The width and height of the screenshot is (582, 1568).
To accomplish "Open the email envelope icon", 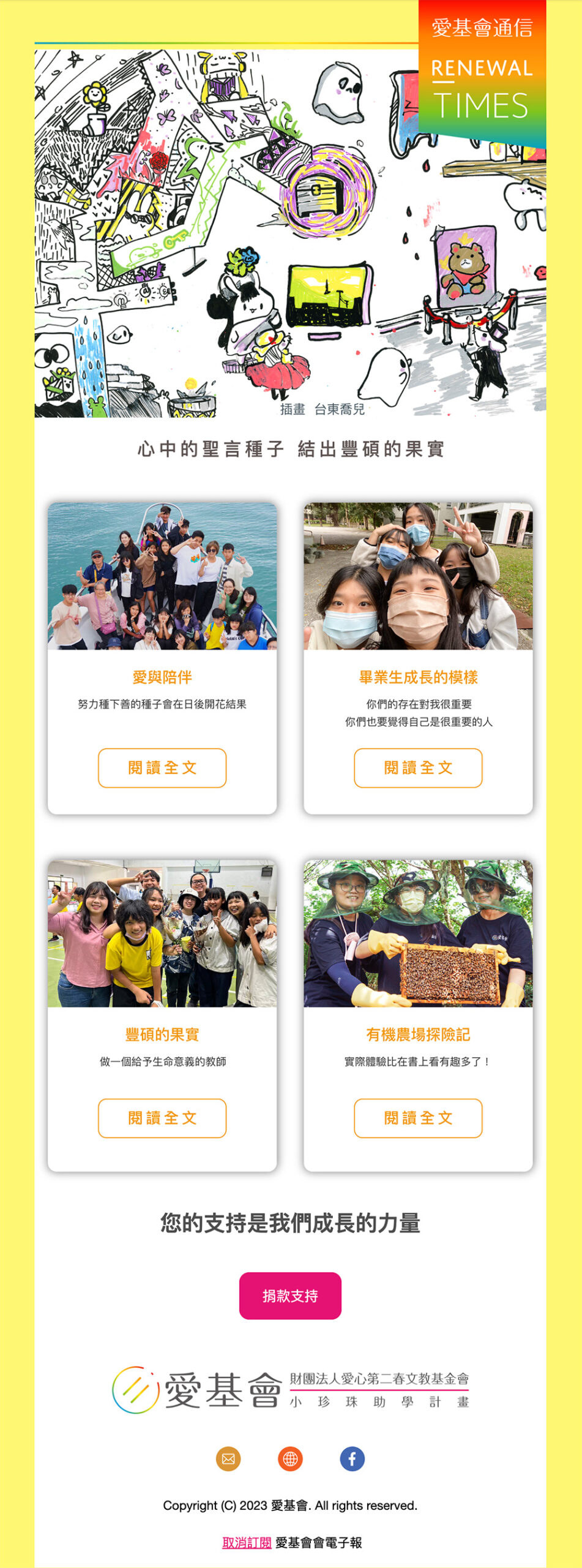I will [x=228, y=1458].
